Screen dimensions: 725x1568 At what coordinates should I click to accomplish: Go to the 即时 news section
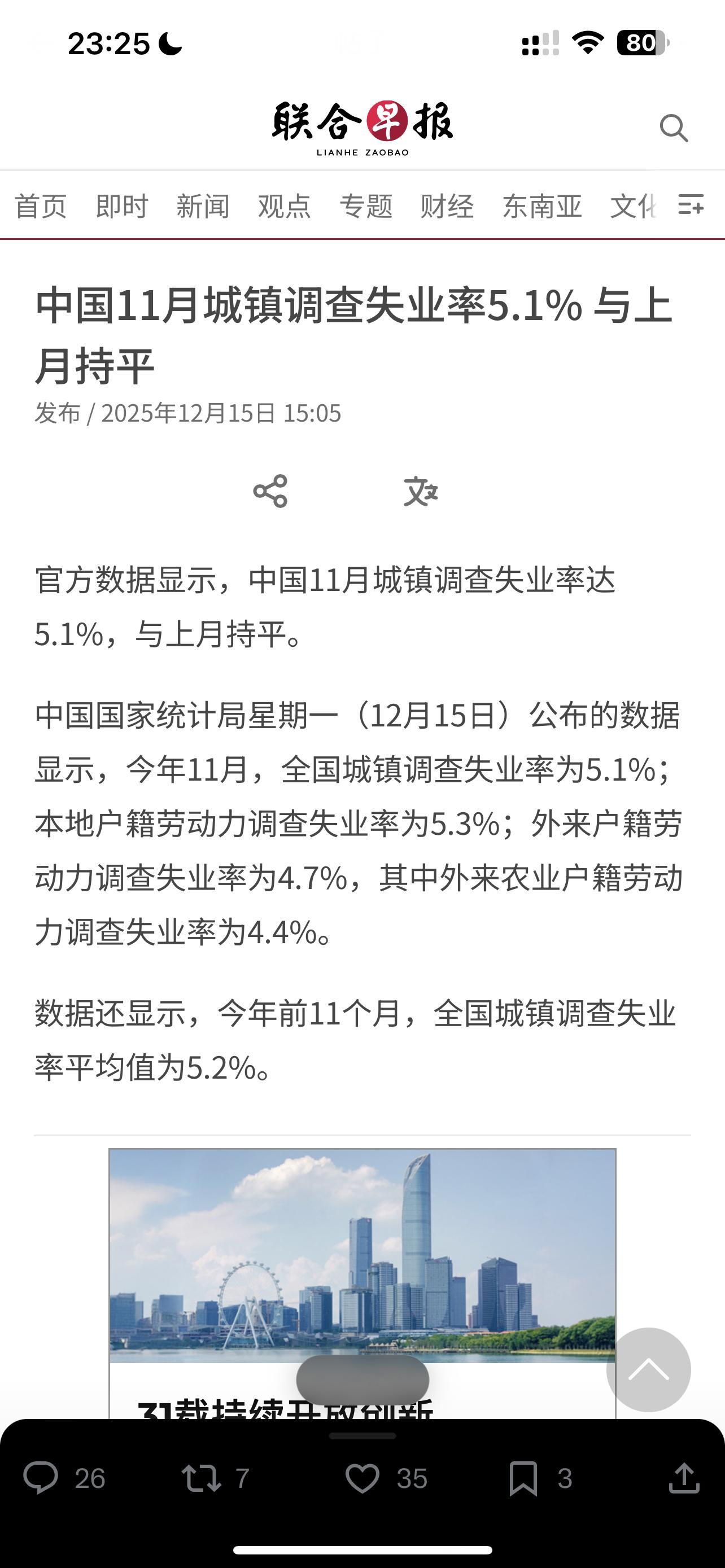tap(120, 207)
